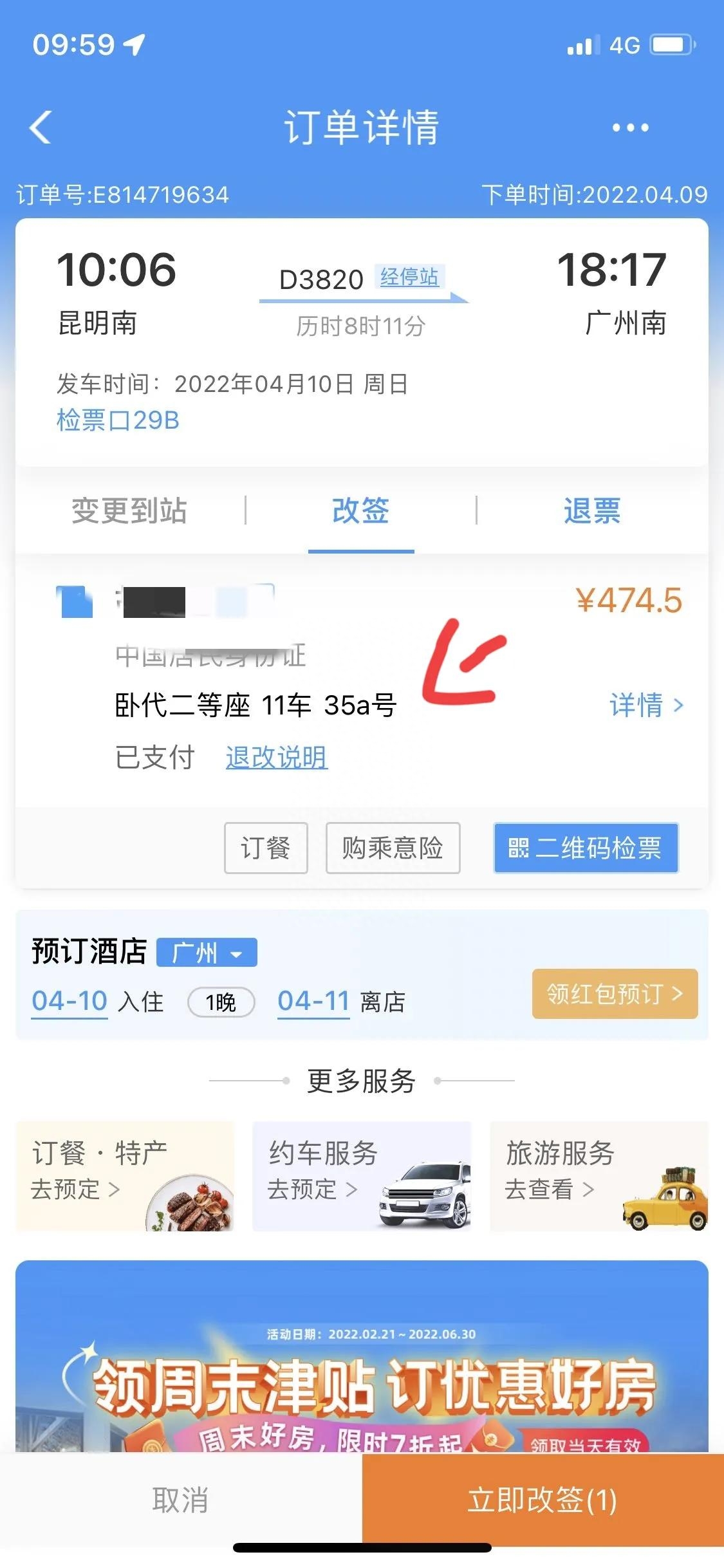
Task: Confirm with 立即改签(1)
Action: coord(543,1500)
